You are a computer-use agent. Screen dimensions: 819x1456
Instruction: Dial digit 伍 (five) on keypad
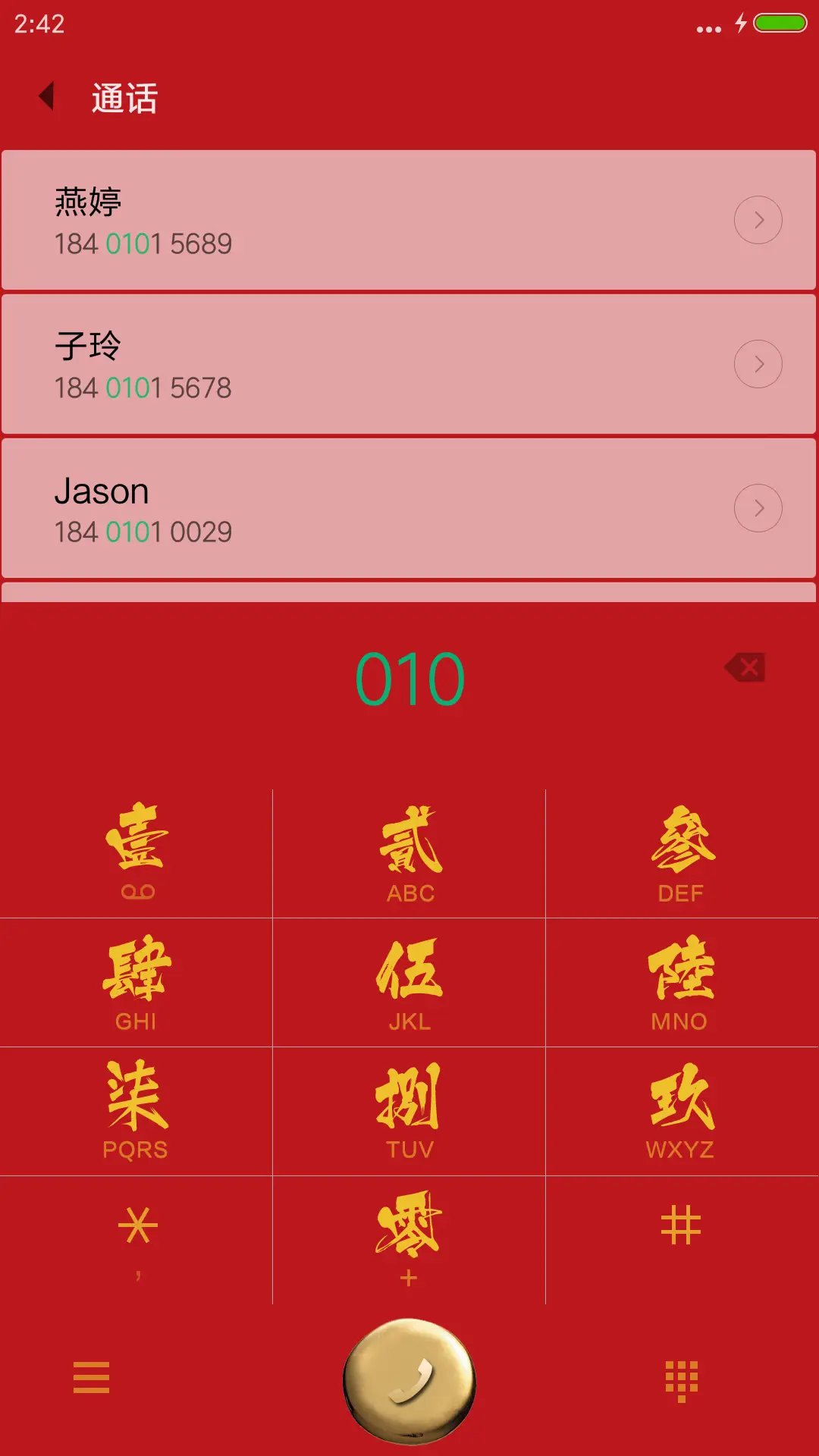409,978
